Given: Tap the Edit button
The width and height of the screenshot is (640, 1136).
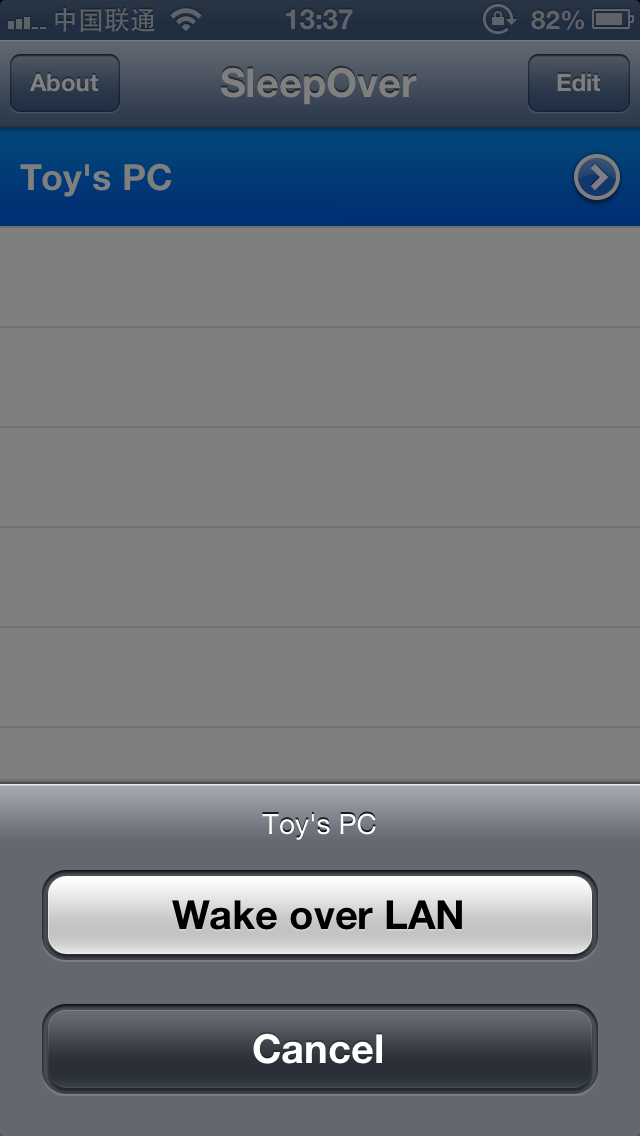Looking at the screenshot, I should 578,83.
